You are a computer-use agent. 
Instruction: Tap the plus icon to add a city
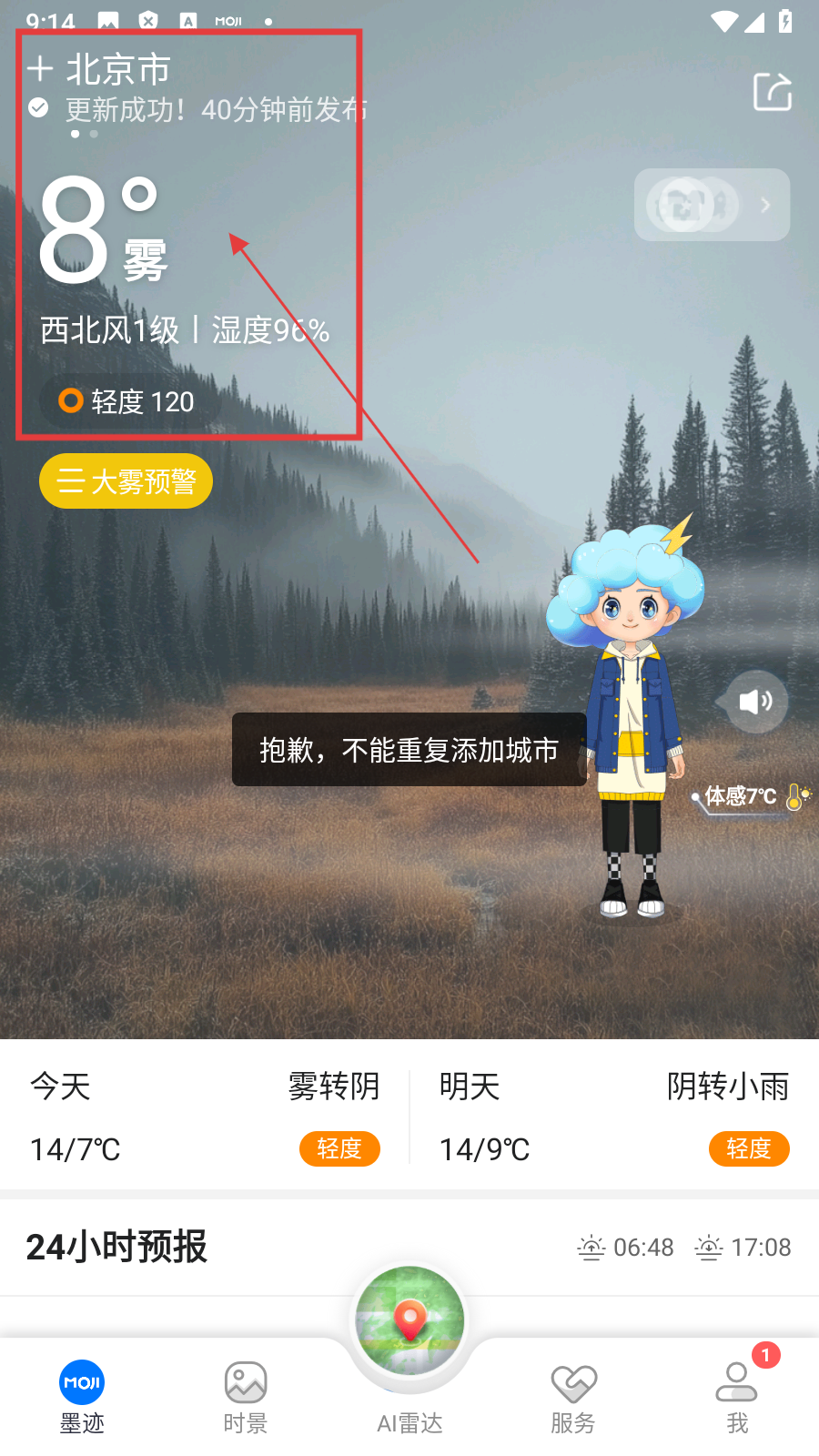(x=40, y=69)
